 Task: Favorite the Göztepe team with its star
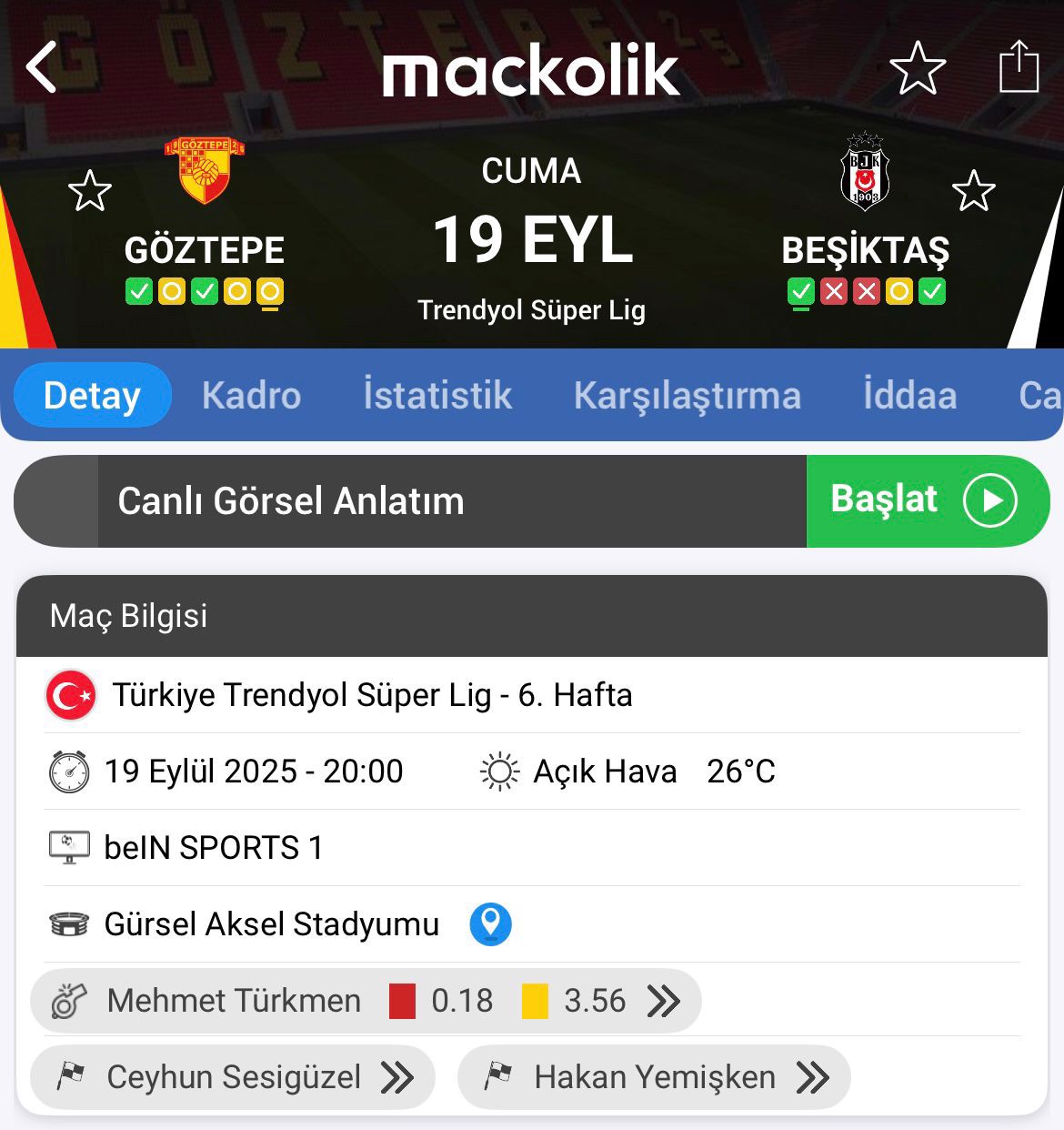90,191
